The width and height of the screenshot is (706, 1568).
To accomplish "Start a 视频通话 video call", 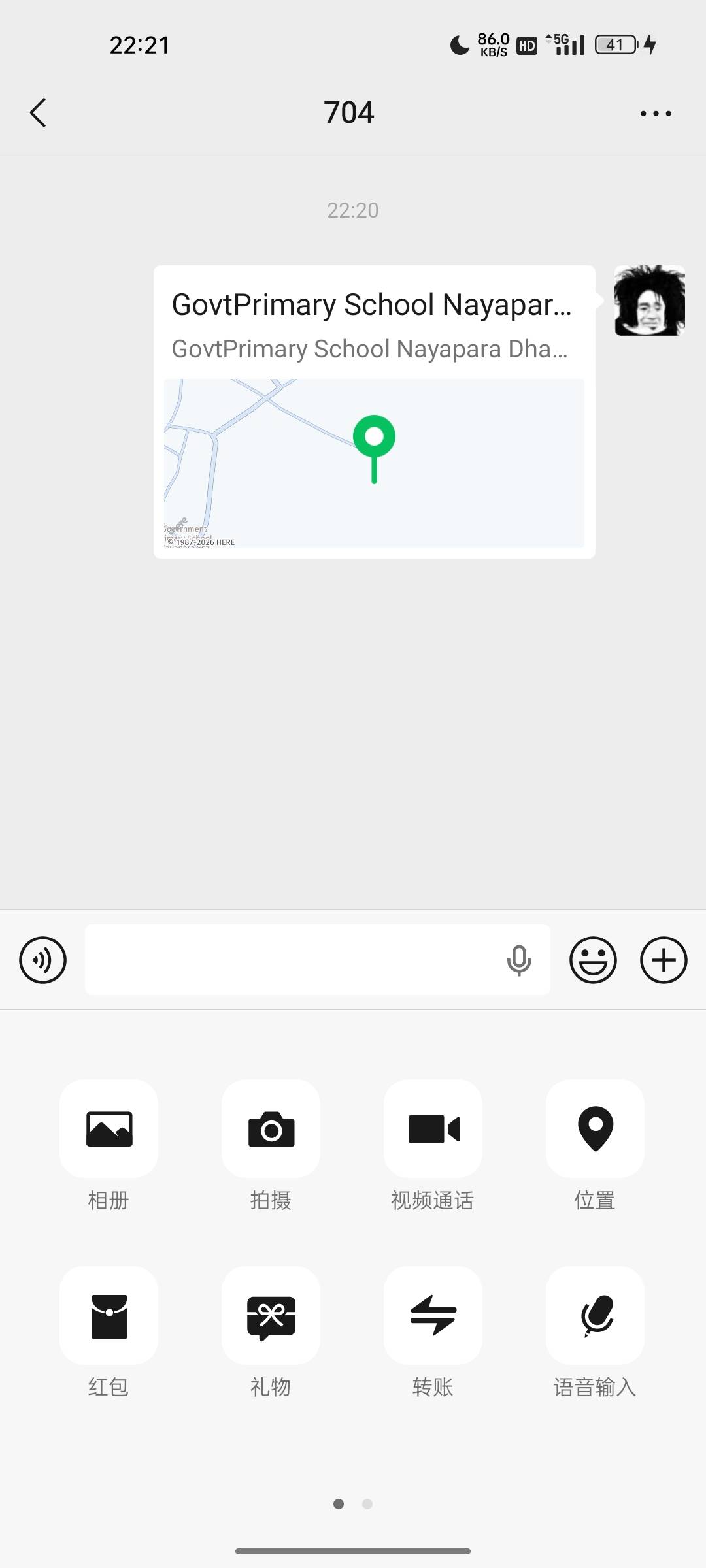I will click(x=433, y=1128).
